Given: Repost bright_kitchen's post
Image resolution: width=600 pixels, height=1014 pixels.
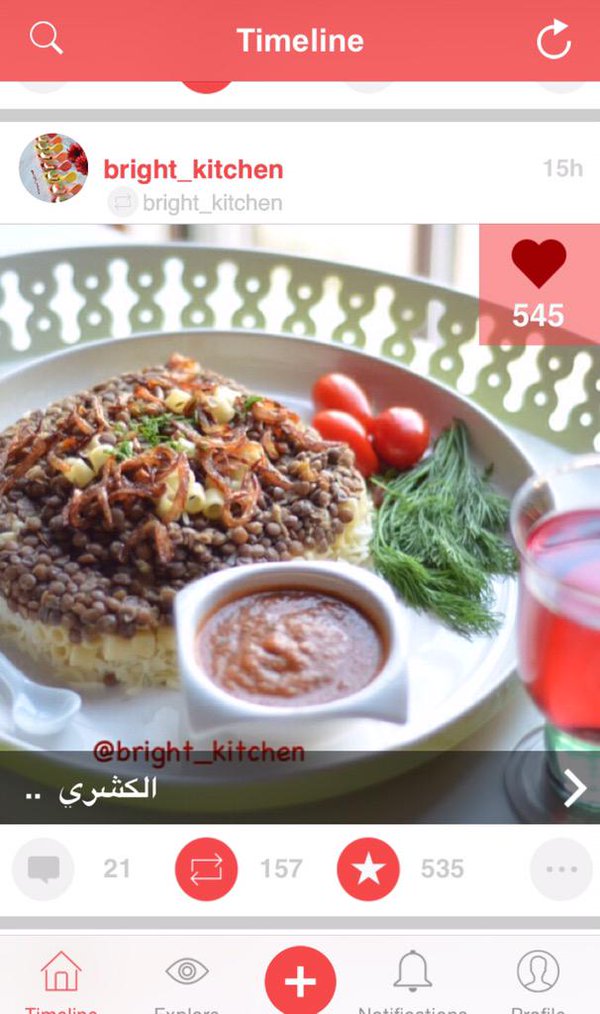Looking at the screenshot, I should pos(206,869).
